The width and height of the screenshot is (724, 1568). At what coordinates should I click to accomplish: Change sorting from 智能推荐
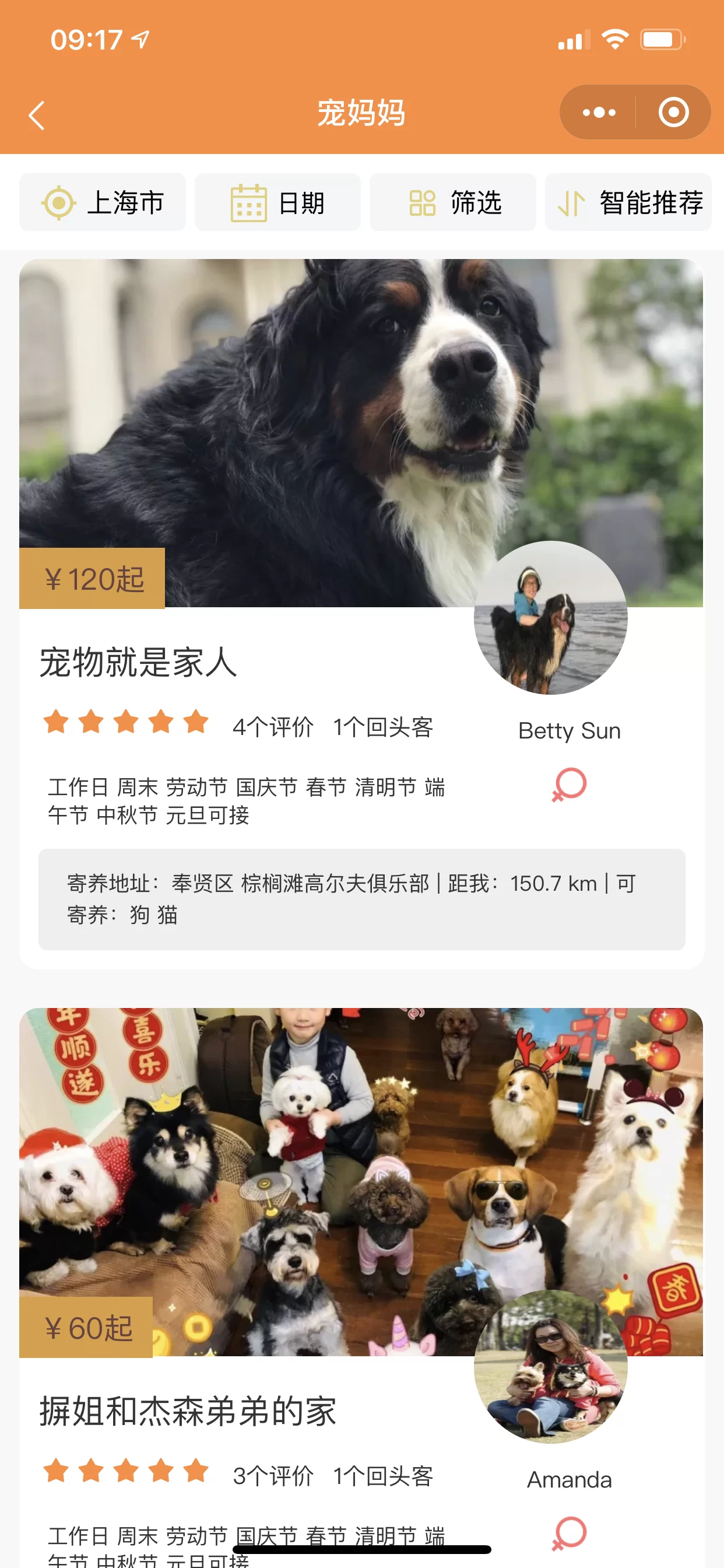click(x=628, y=202)
